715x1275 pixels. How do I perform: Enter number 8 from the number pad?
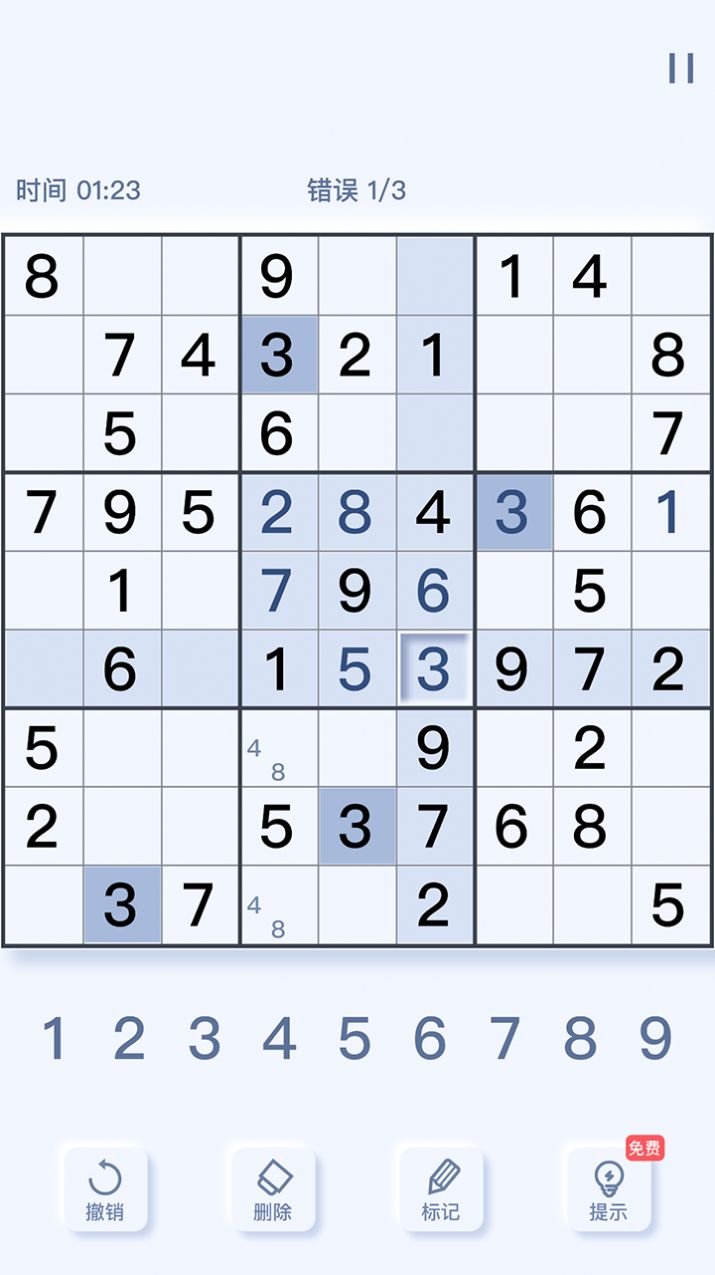click(x=580, y=1039)
